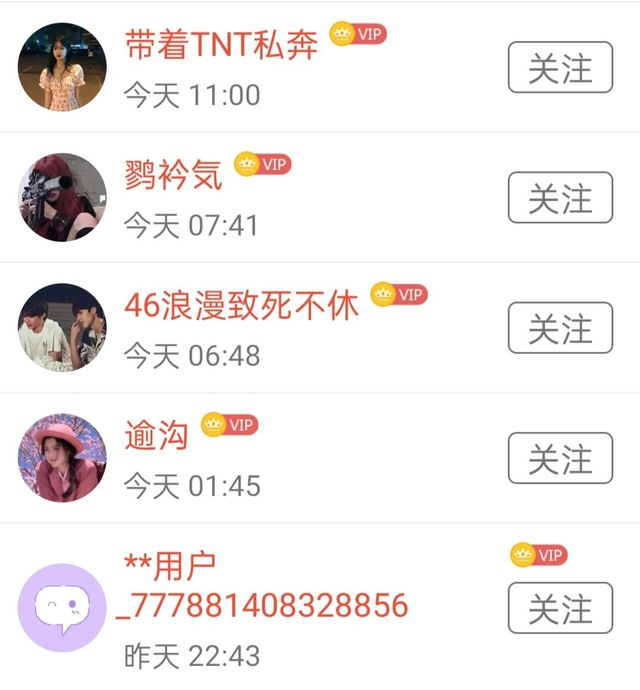This screenshot has height=690, width=640.
Task: Select the username 46浪漫致死不休
Action: pyautogui.click(x=241, y=305)
